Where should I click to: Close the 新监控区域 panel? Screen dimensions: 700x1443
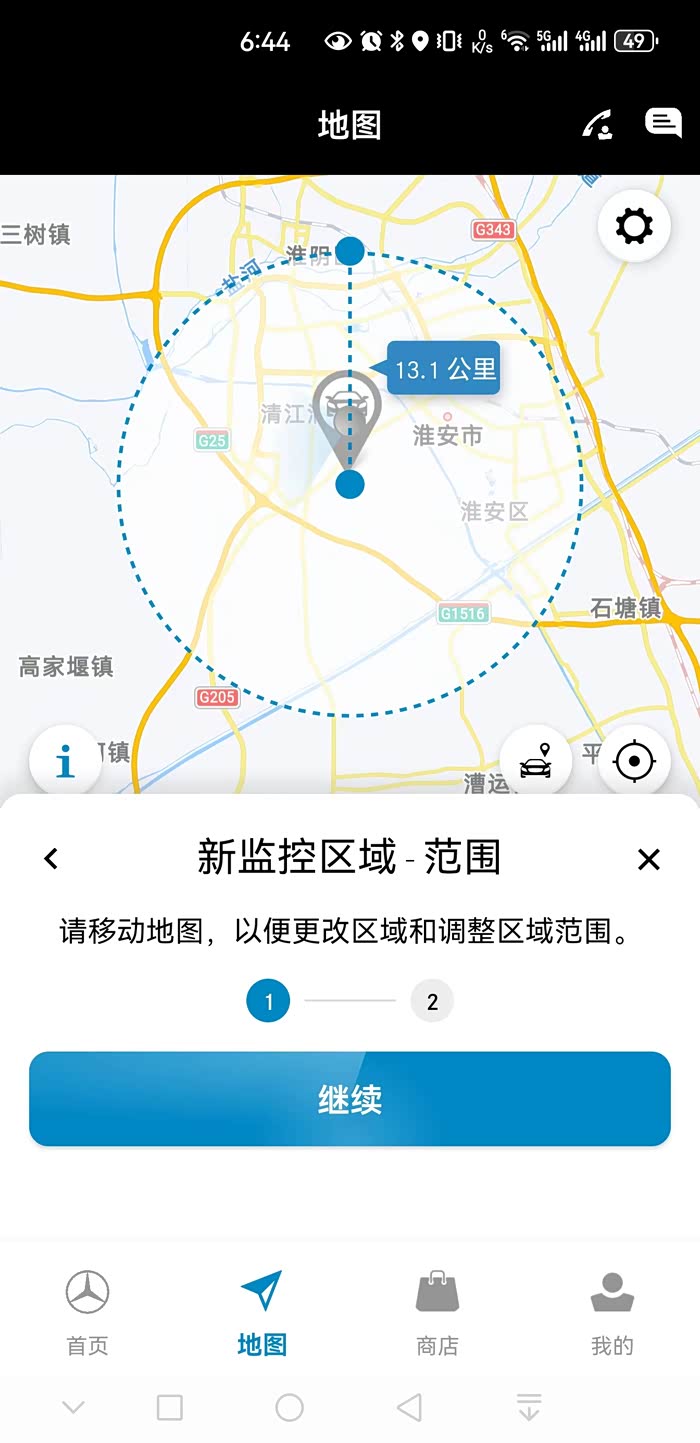point(649,858)
